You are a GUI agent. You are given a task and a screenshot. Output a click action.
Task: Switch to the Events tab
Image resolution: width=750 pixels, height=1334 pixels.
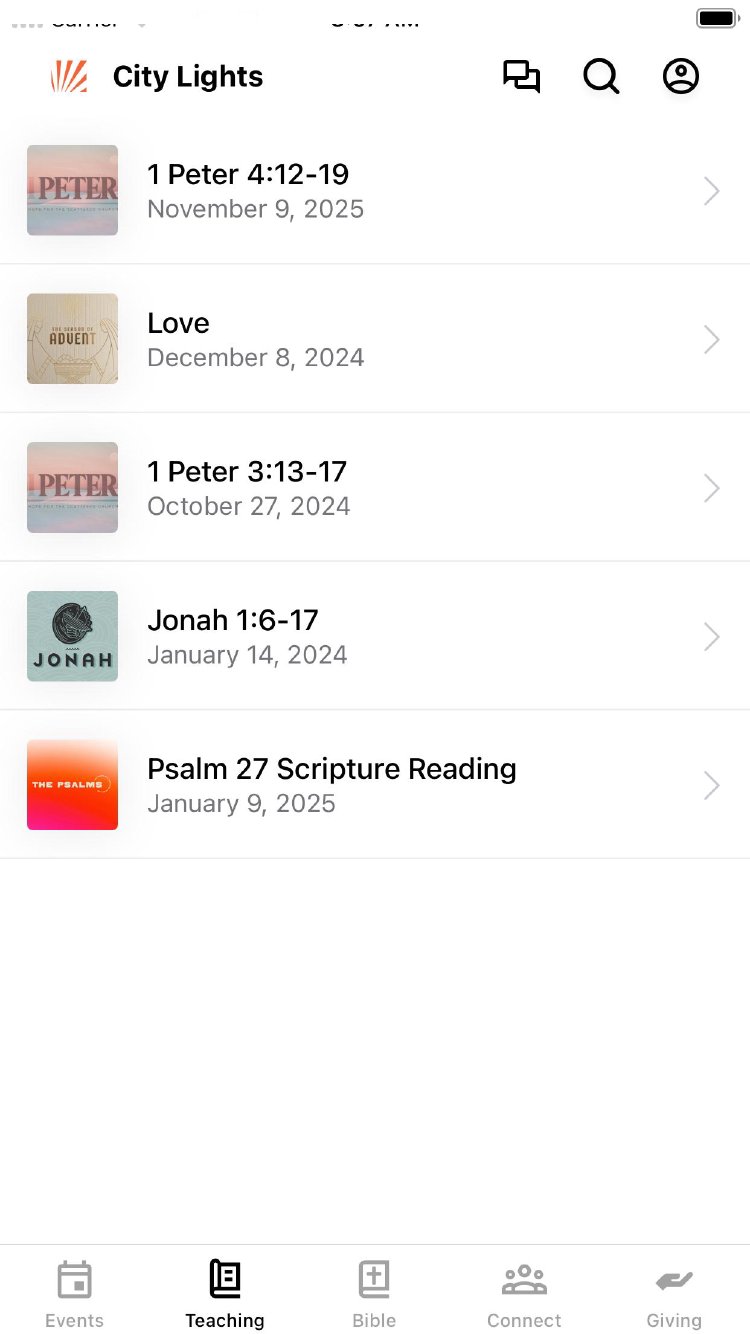(75, 1293)
